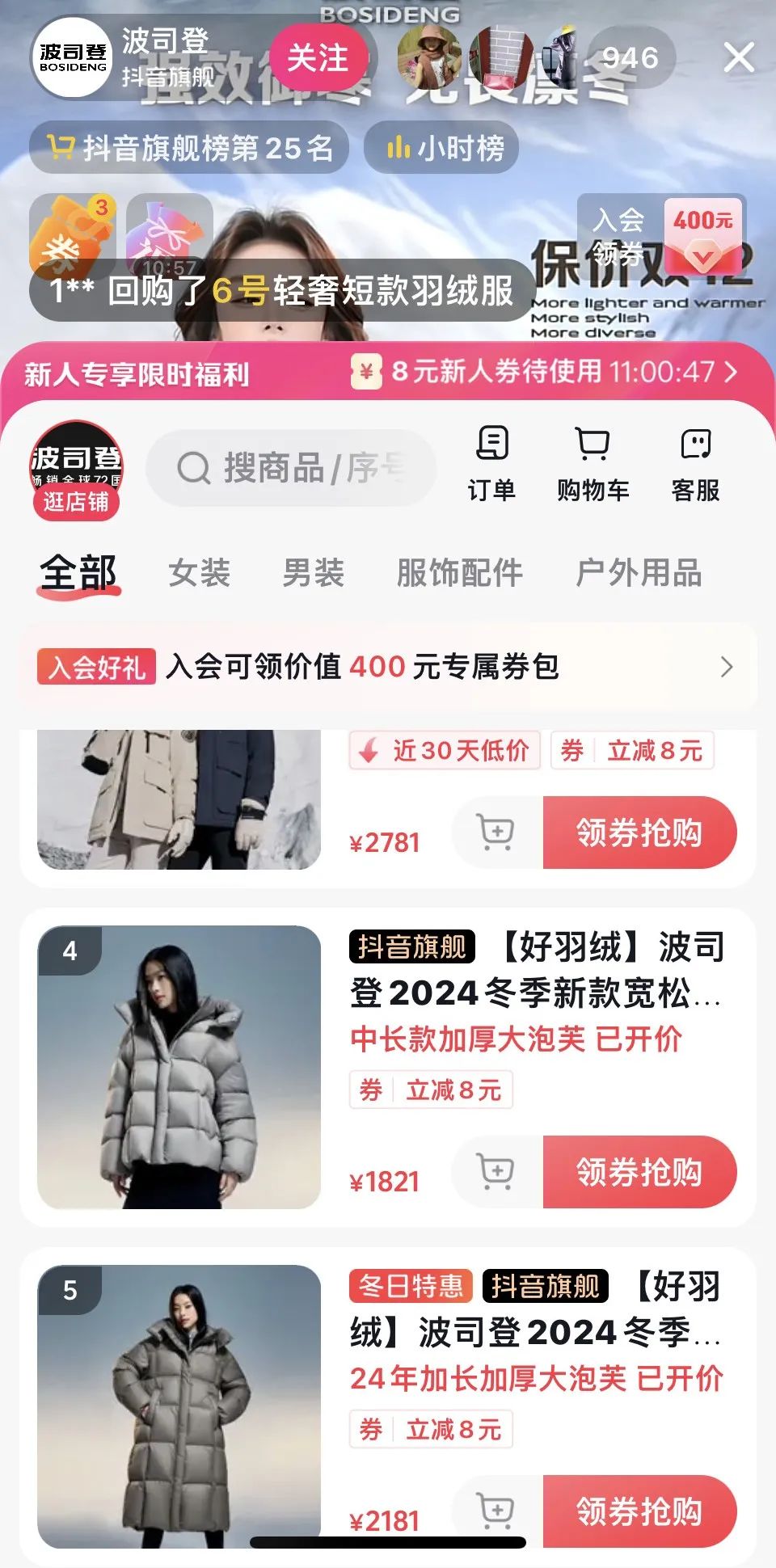The width and height of the screenshot is (776, 1568).
Task: View the 小时榜 hourly ranking
Action: tap(441, 148)
